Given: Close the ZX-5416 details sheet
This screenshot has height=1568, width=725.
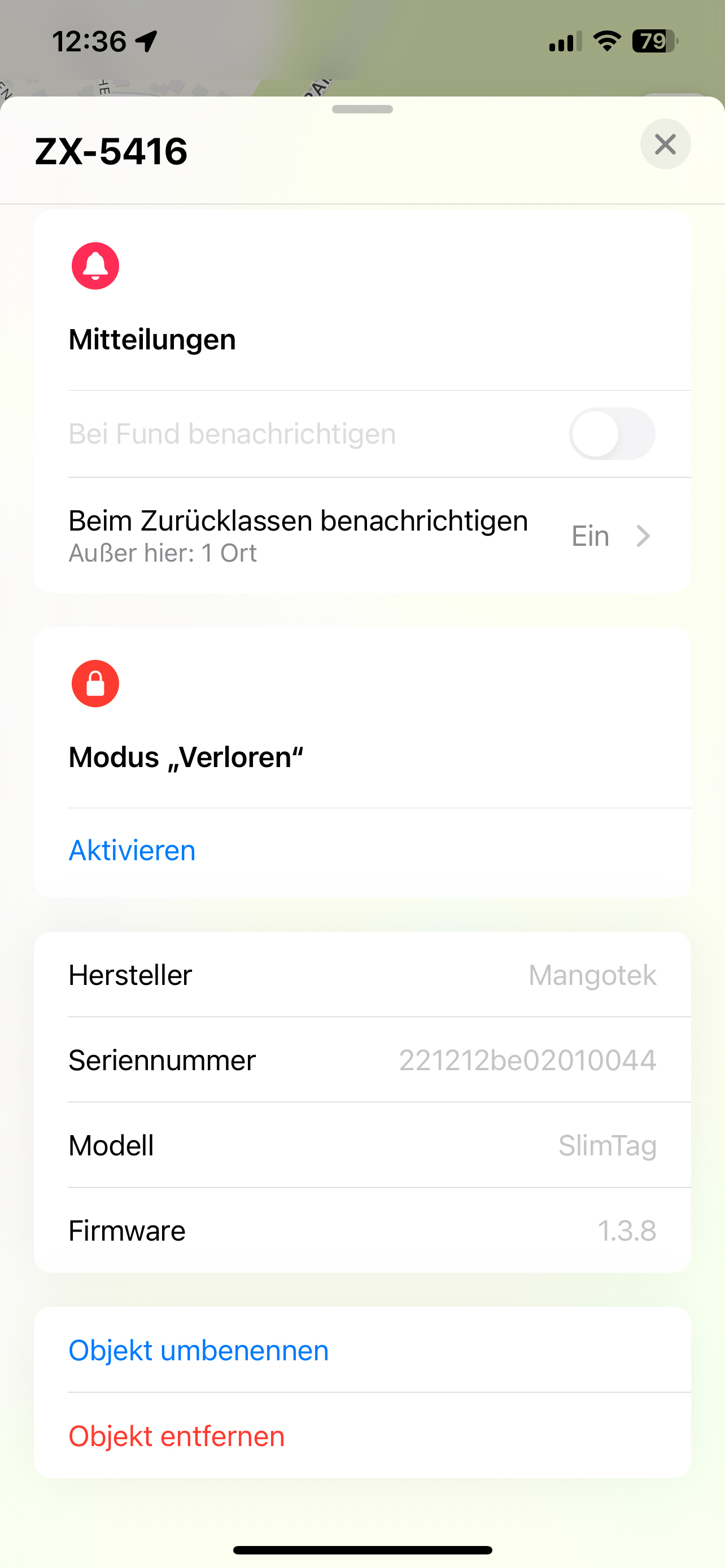Looking at the screenshot, I should point(665,144).
